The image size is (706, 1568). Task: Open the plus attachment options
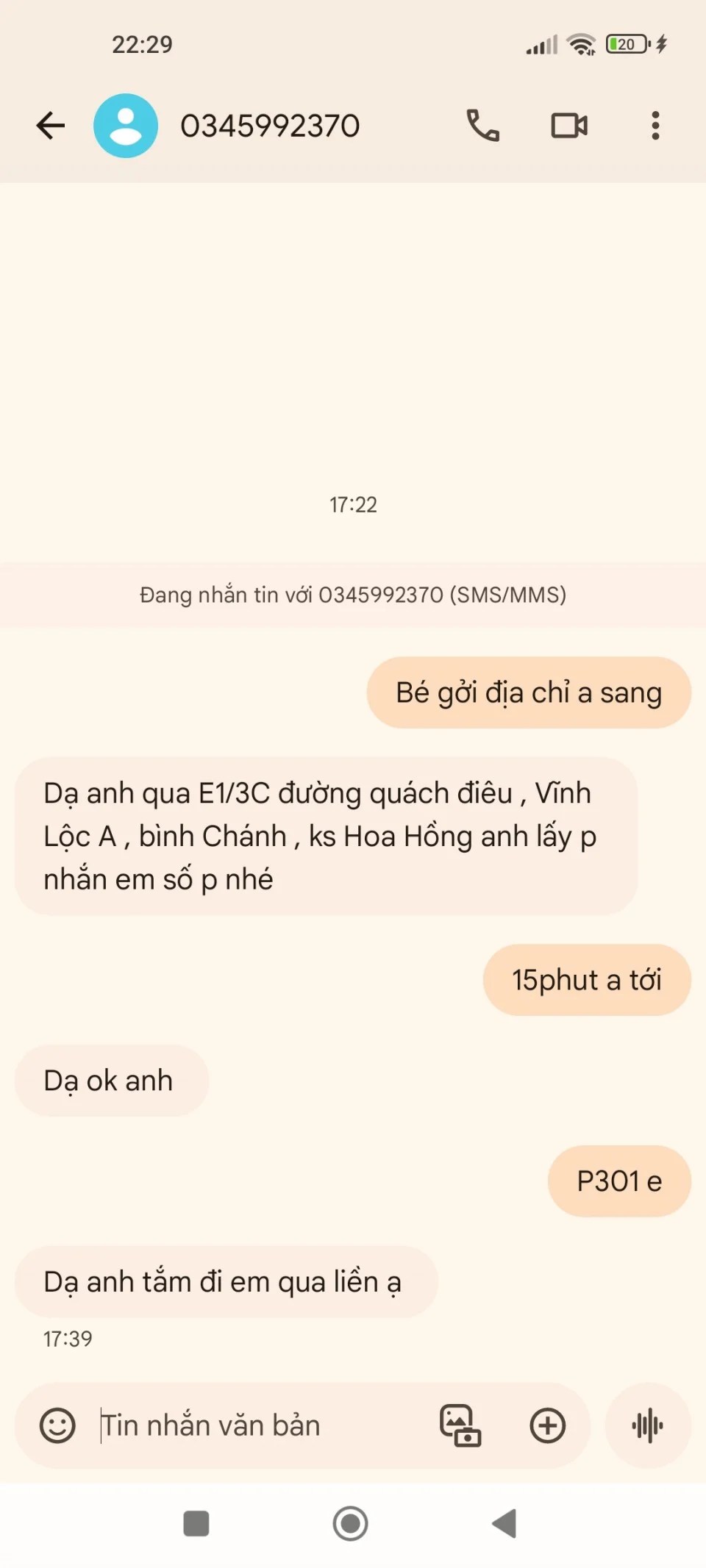point(548,1425)
